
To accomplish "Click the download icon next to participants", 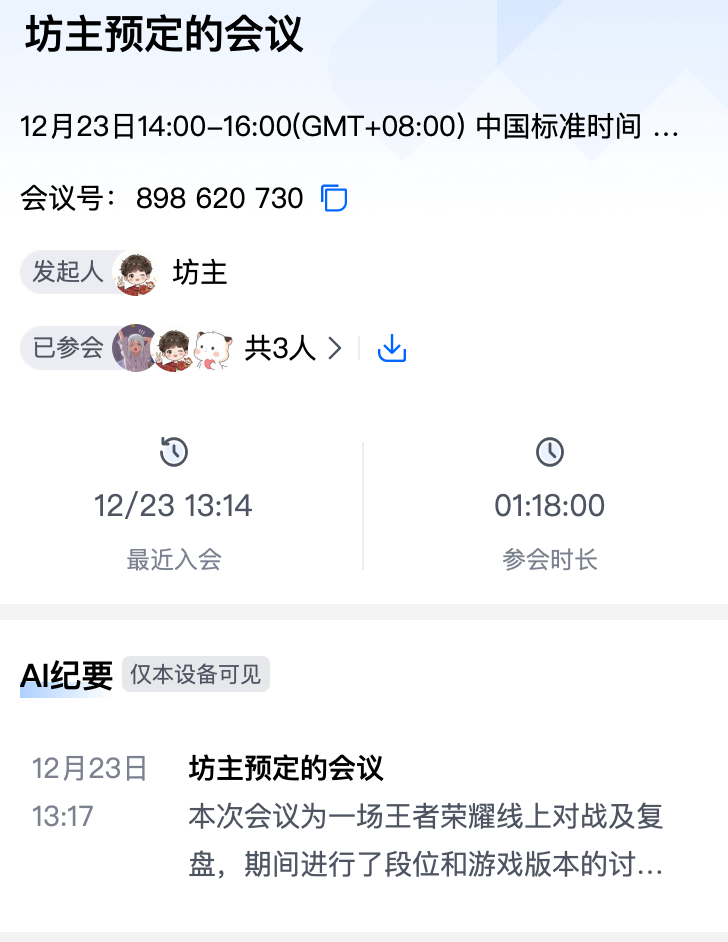I will (x=391, y=347).
